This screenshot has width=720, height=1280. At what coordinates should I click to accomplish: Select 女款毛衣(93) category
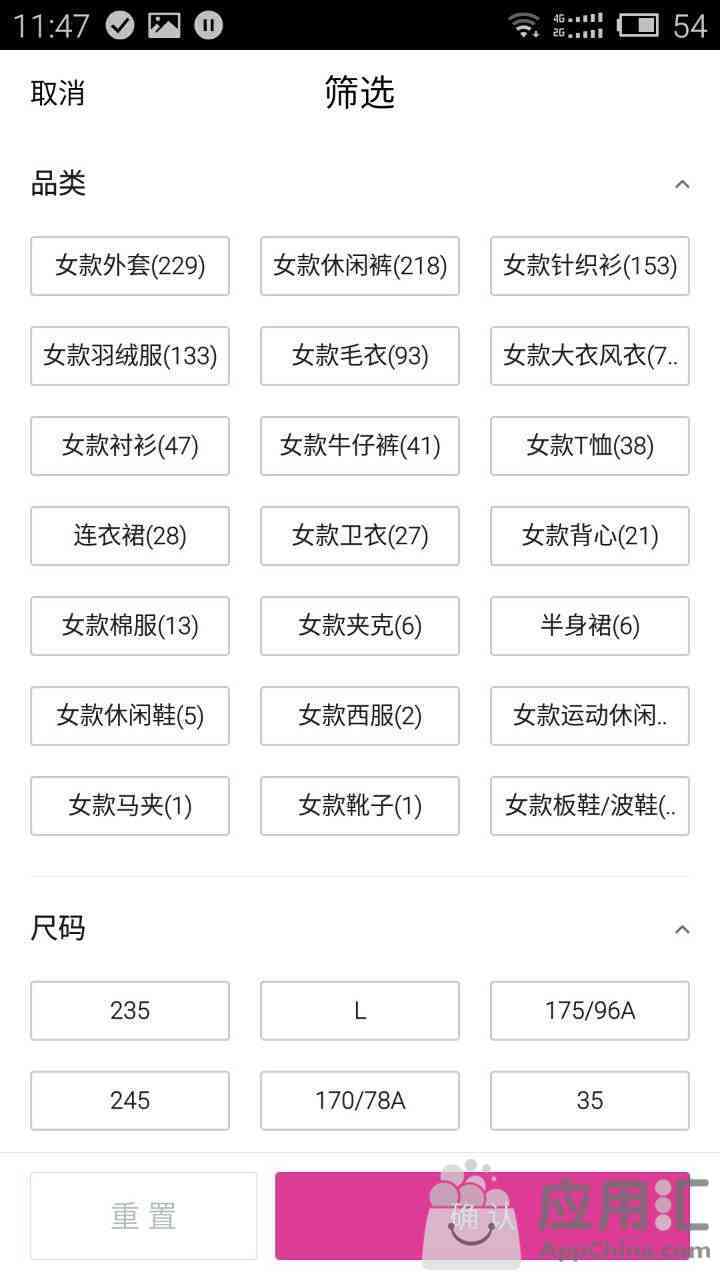(x=360, y=356)
